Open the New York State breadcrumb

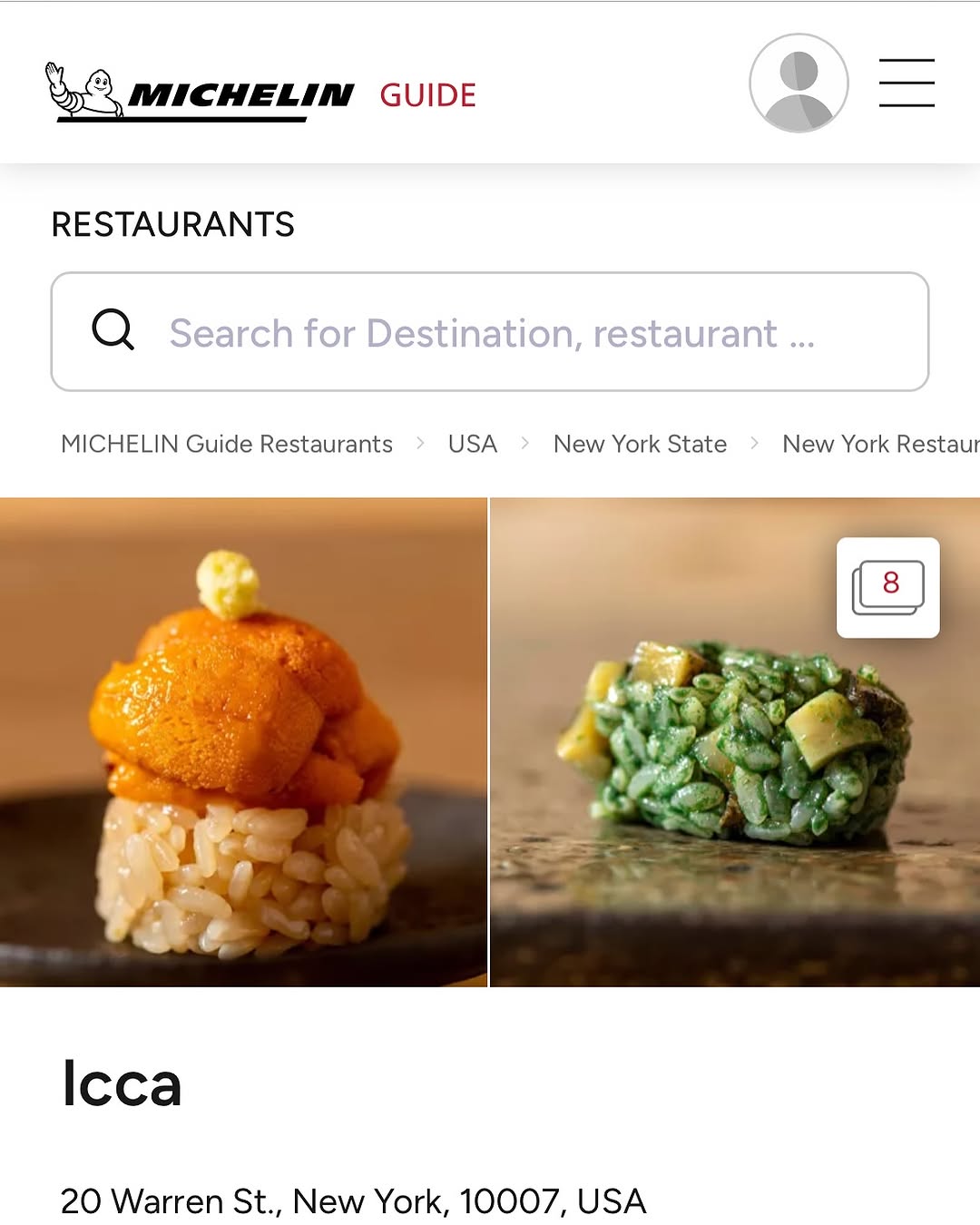pos(640,444)
